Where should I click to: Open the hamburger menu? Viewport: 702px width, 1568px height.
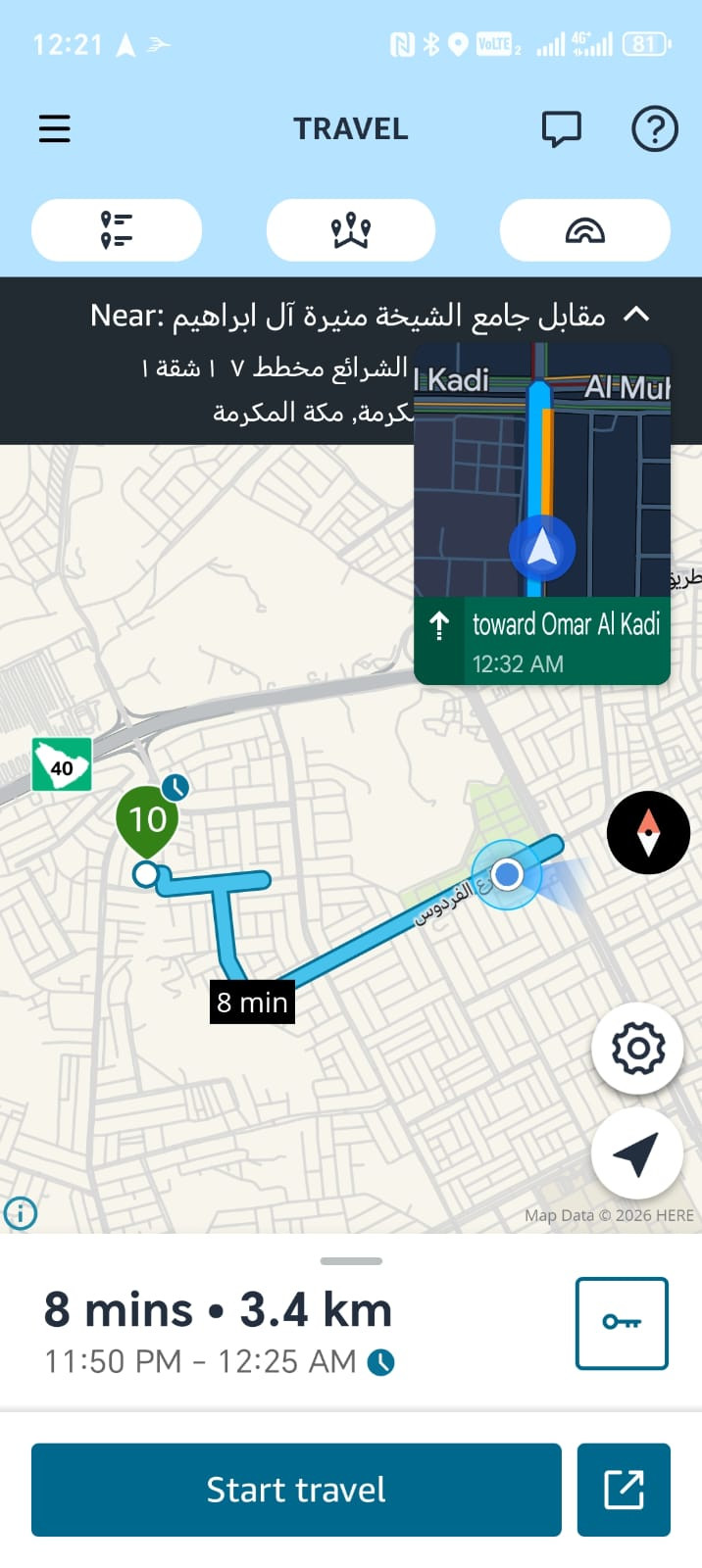pos(55,129)
